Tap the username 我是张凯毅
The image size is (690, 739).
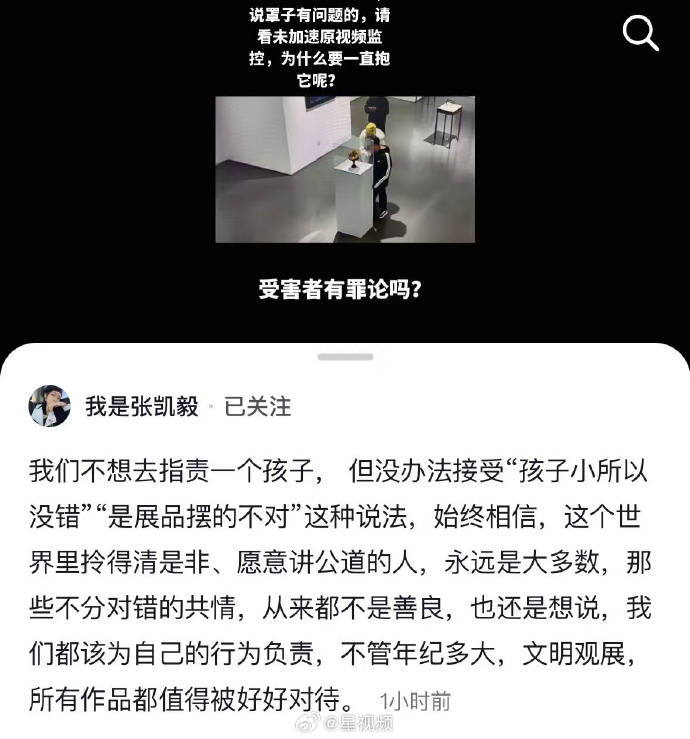pyautogui.click(x=140, y=406)
